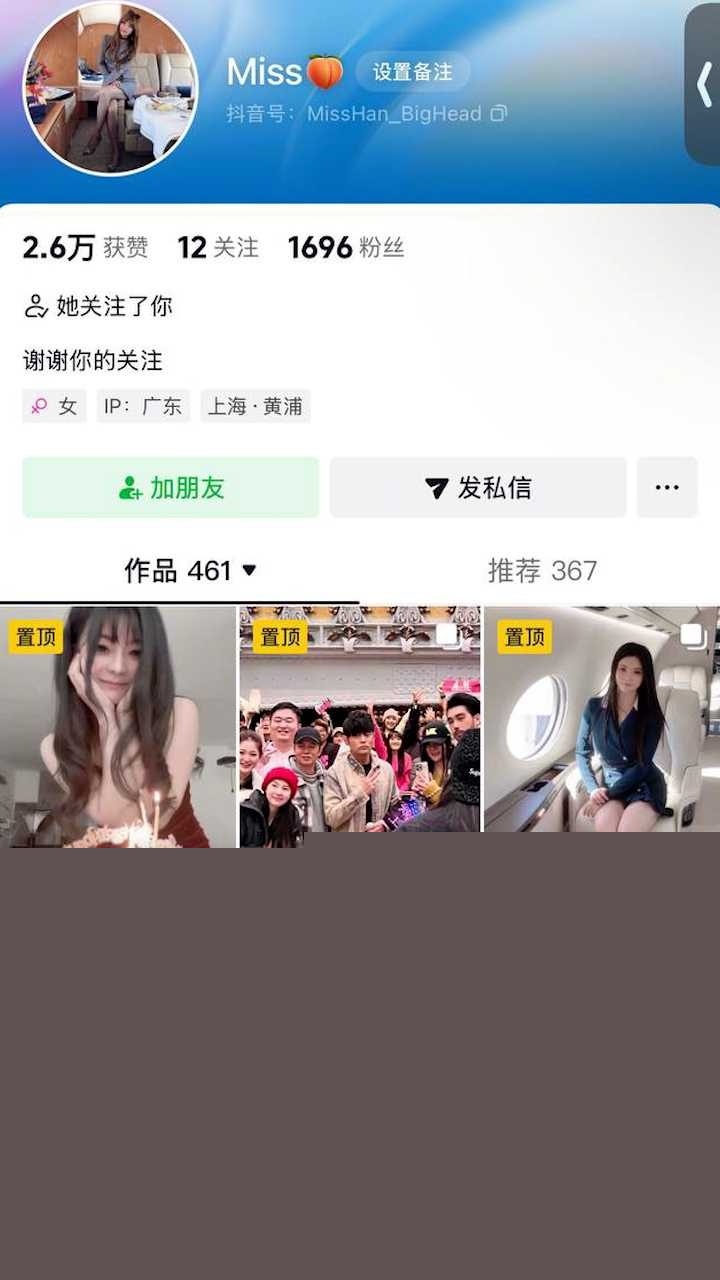View the 1696 粉丝 followers list
Viewport: 720px width, 1280px height.
click(x=346, y=247)
